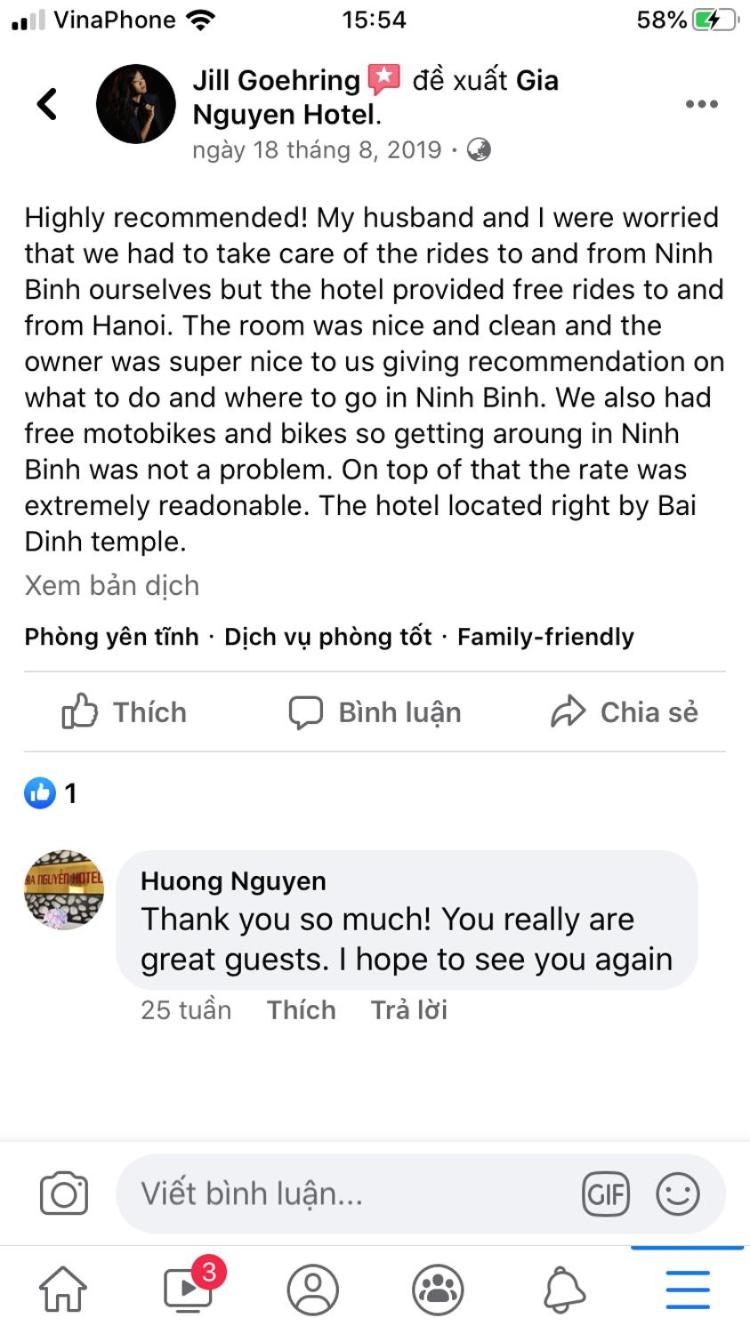Open Jill Goehring's profile picture

136,104
